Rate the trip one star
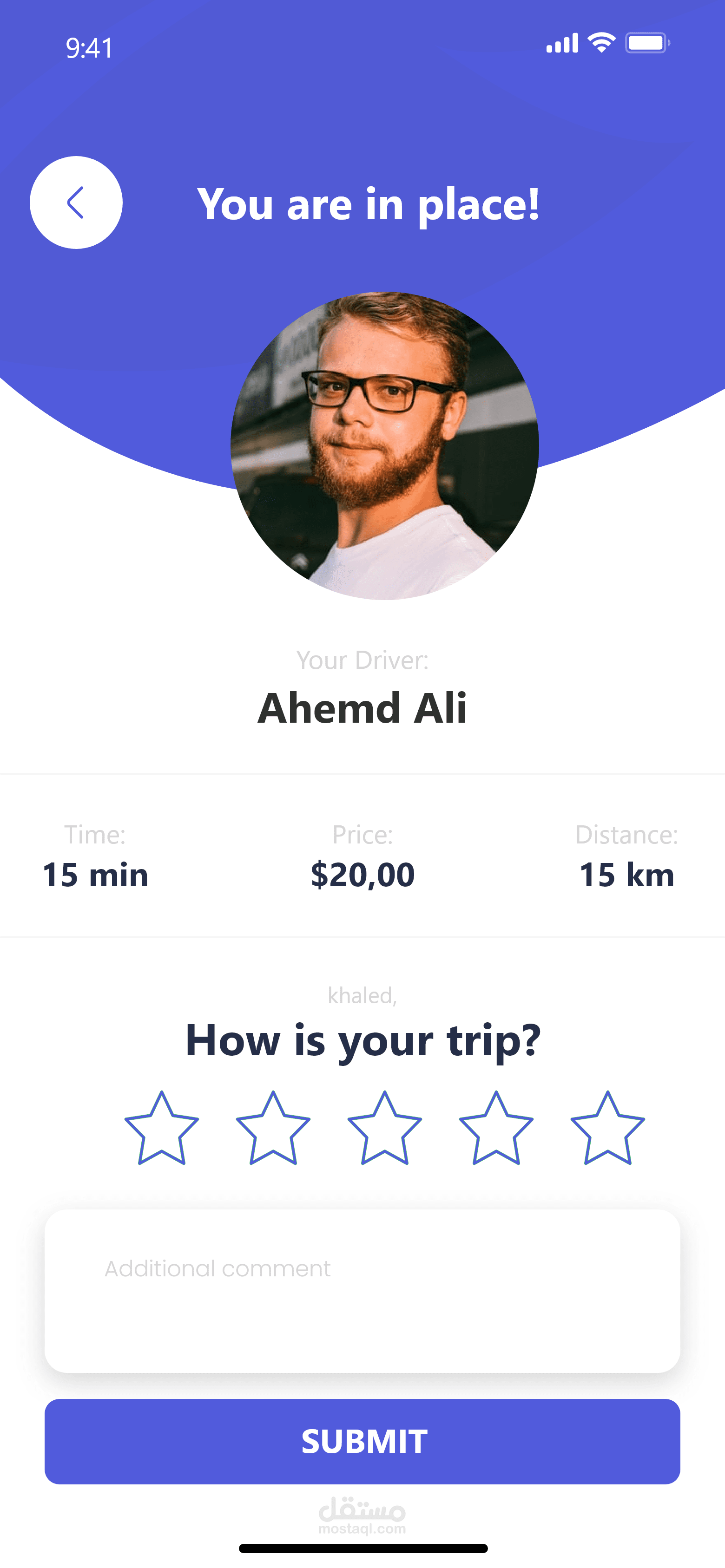Viewport: 725px width, 1568px height. (x=161, y=1129)
